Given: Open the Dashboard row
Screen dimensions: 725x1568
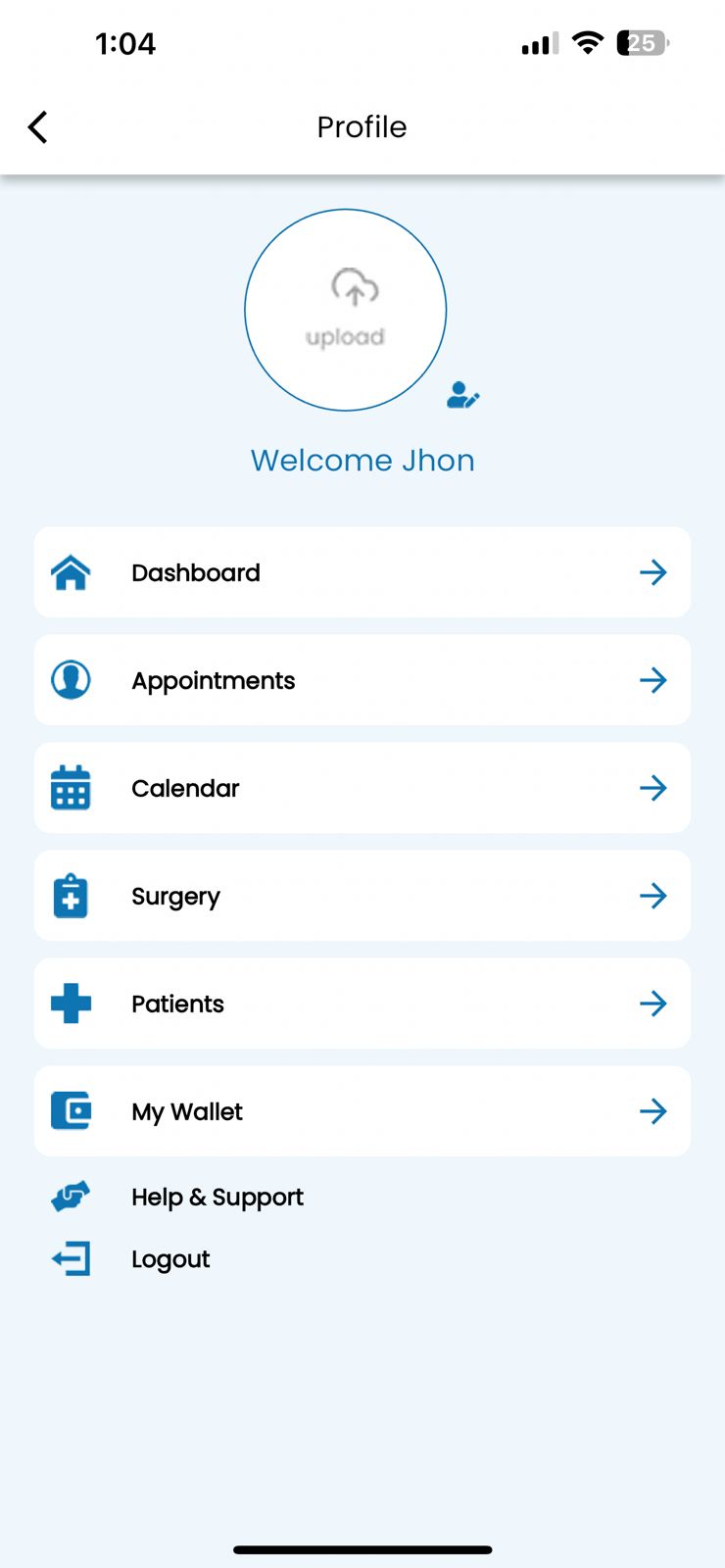Looking at the screenshot, I should (x=362, y=572).
